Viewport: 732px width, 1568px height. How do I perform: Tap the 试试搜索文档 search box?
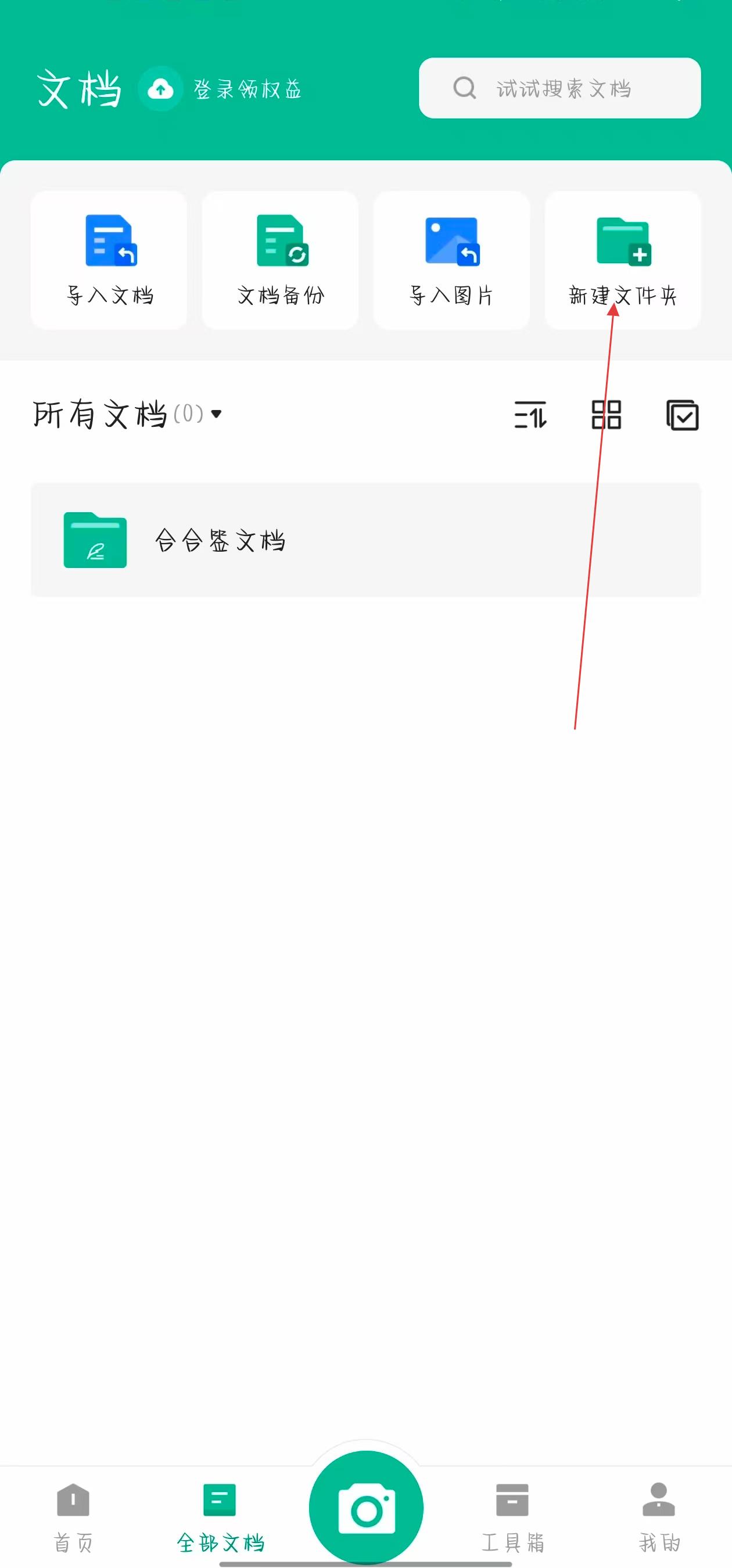coord(559,88)
